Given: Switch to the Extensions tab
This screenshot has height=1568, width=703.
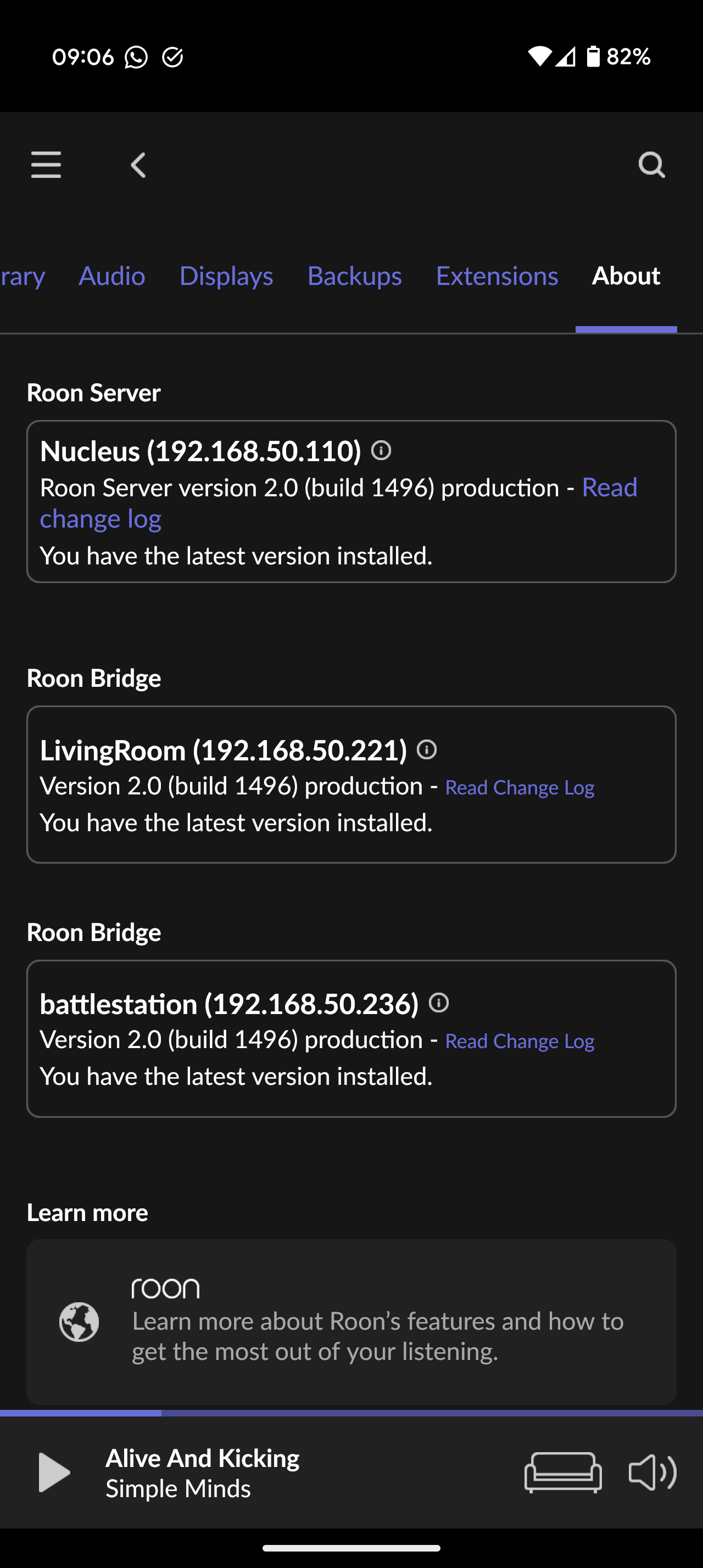Looking at the screenshot, I should (497, 276).
